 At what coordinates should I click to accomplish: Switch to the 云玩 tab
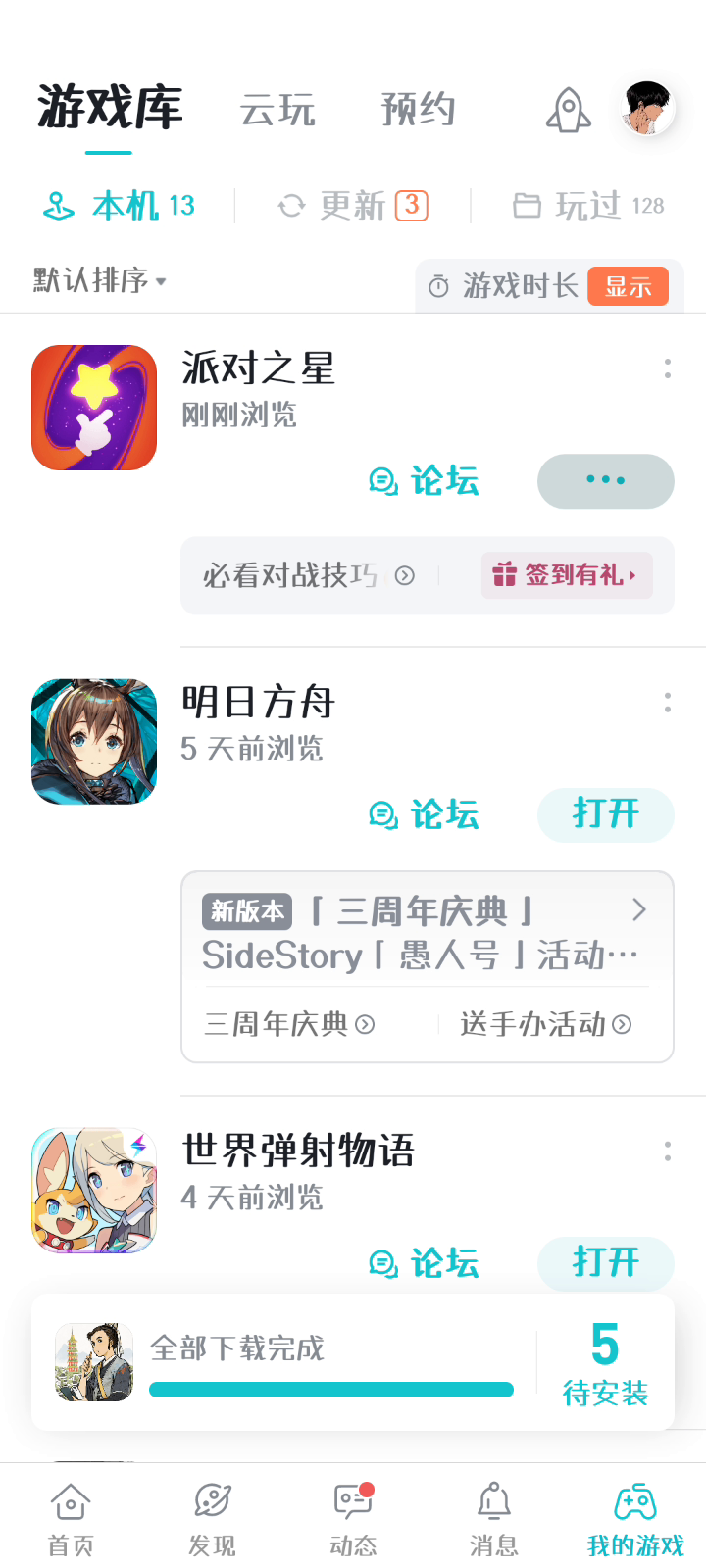click(x=277, y=110)
